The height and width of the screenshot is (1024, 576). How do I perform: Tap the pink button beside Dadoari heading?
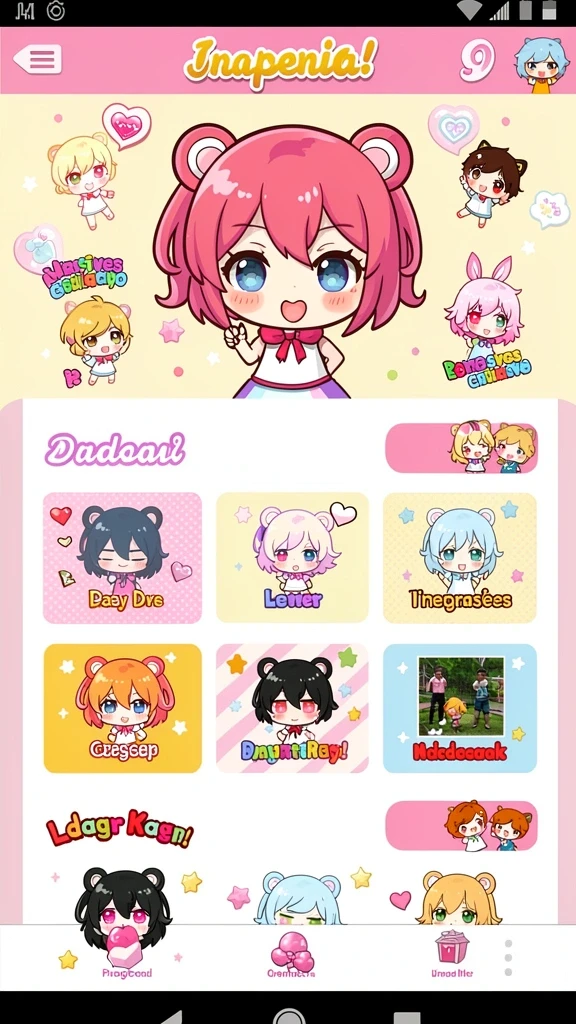point(462,448)
